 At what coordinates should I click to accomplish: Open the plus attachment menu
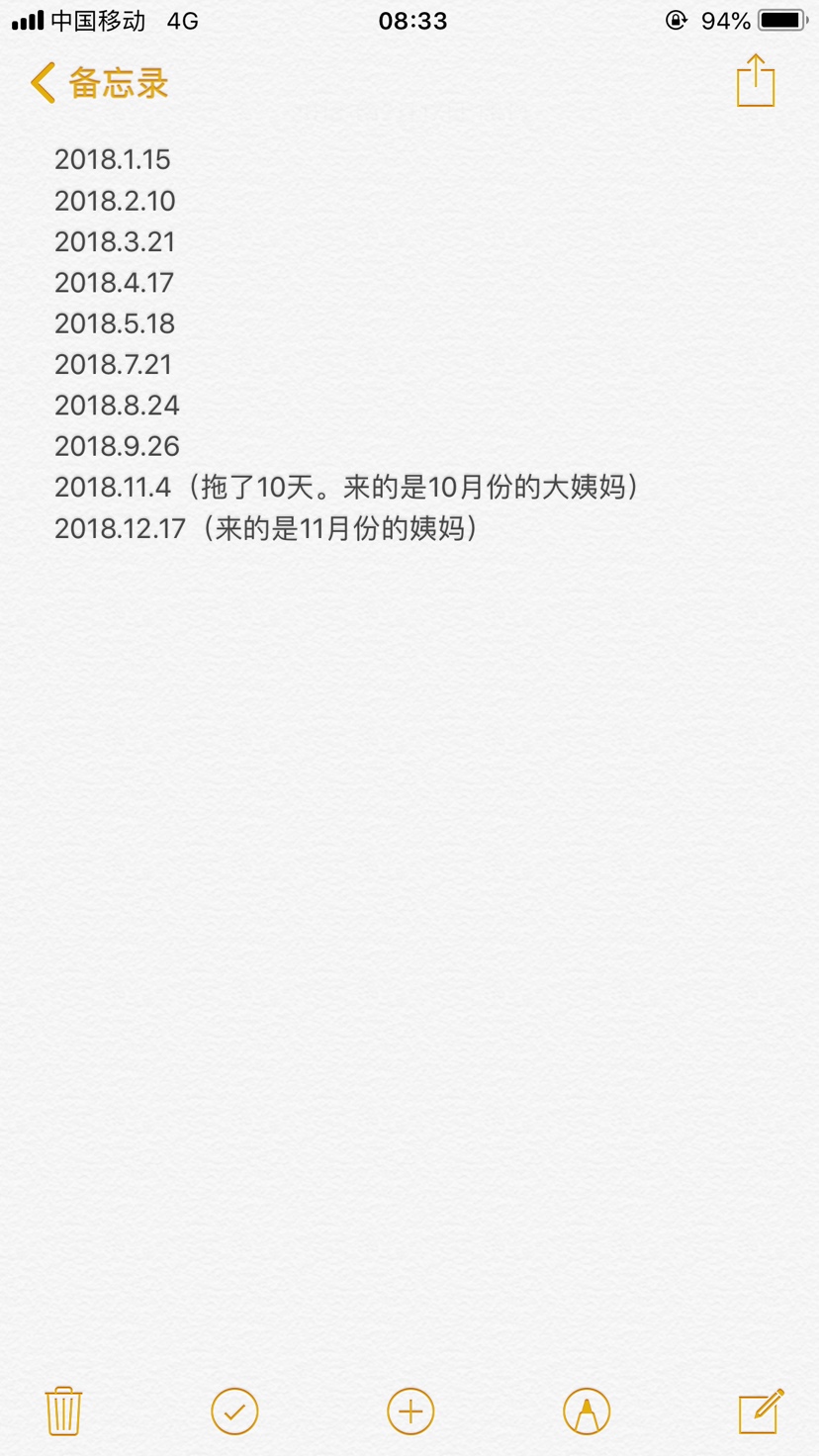410,1410
